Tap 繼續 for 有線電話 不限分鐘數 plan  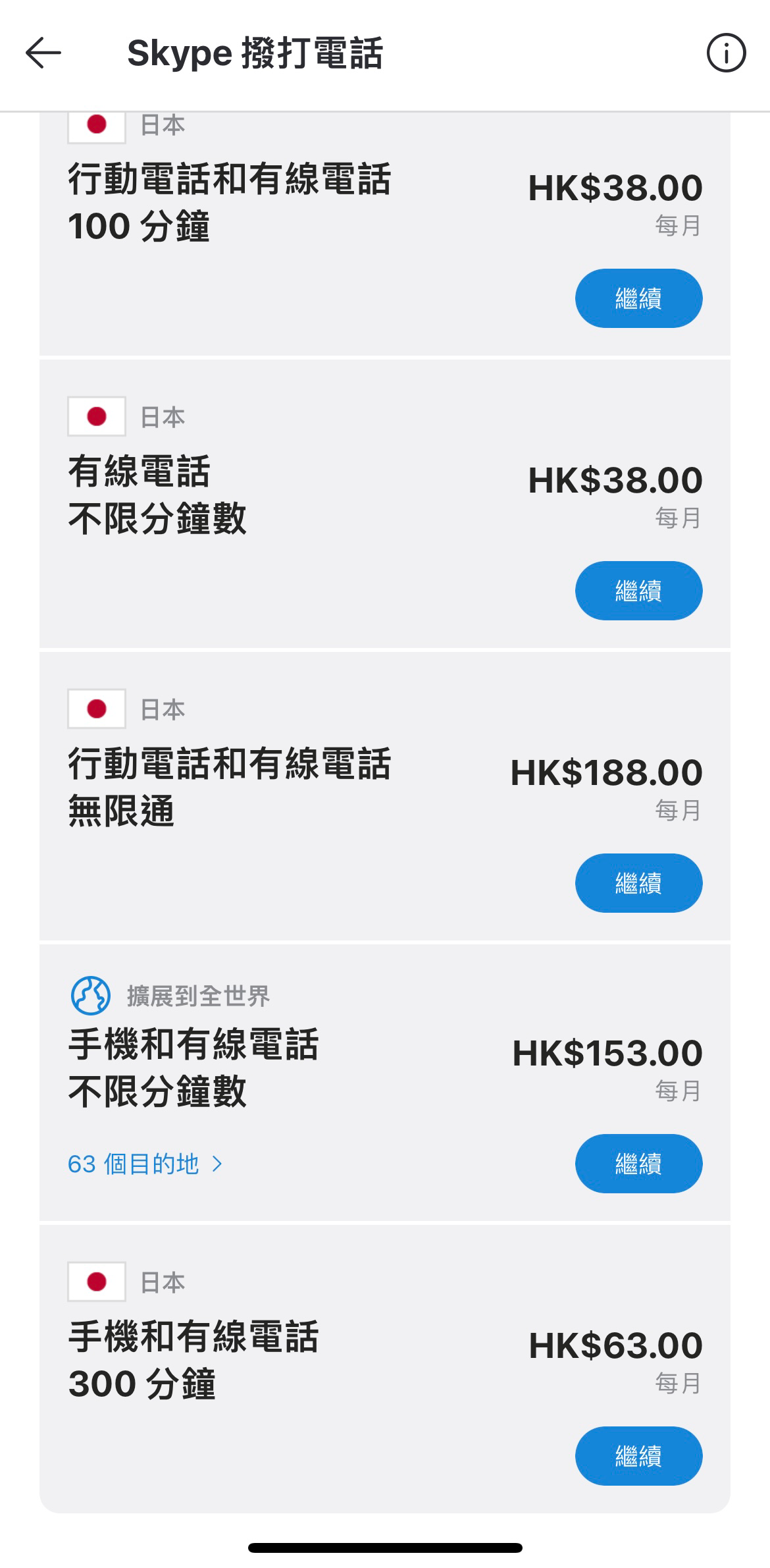click(638, 591)
